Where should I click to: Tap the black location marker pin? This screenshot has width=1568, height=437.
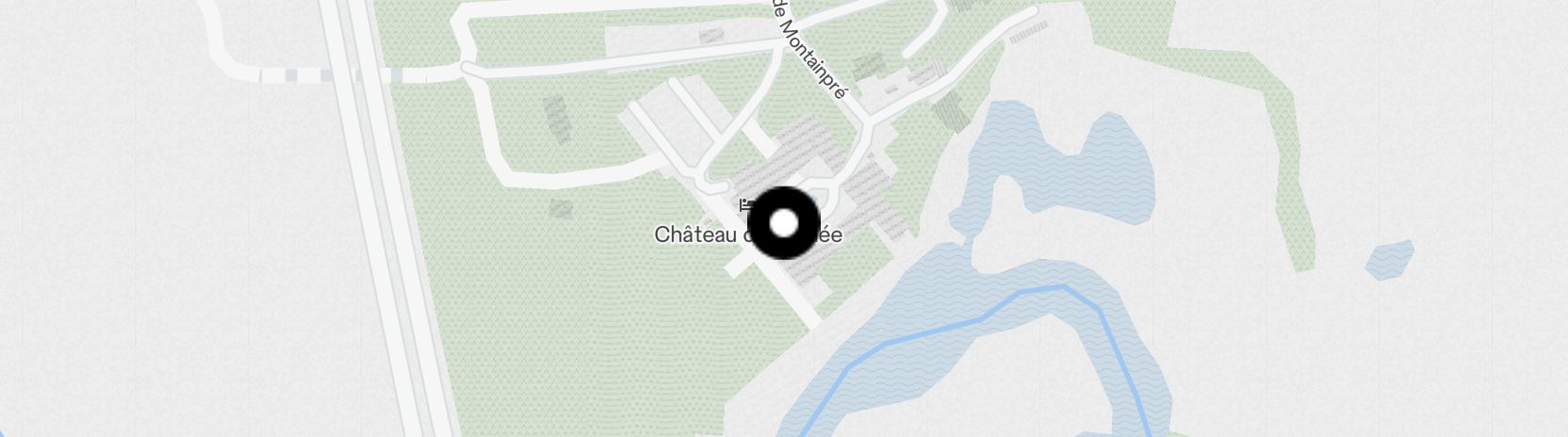coord(784,223)
